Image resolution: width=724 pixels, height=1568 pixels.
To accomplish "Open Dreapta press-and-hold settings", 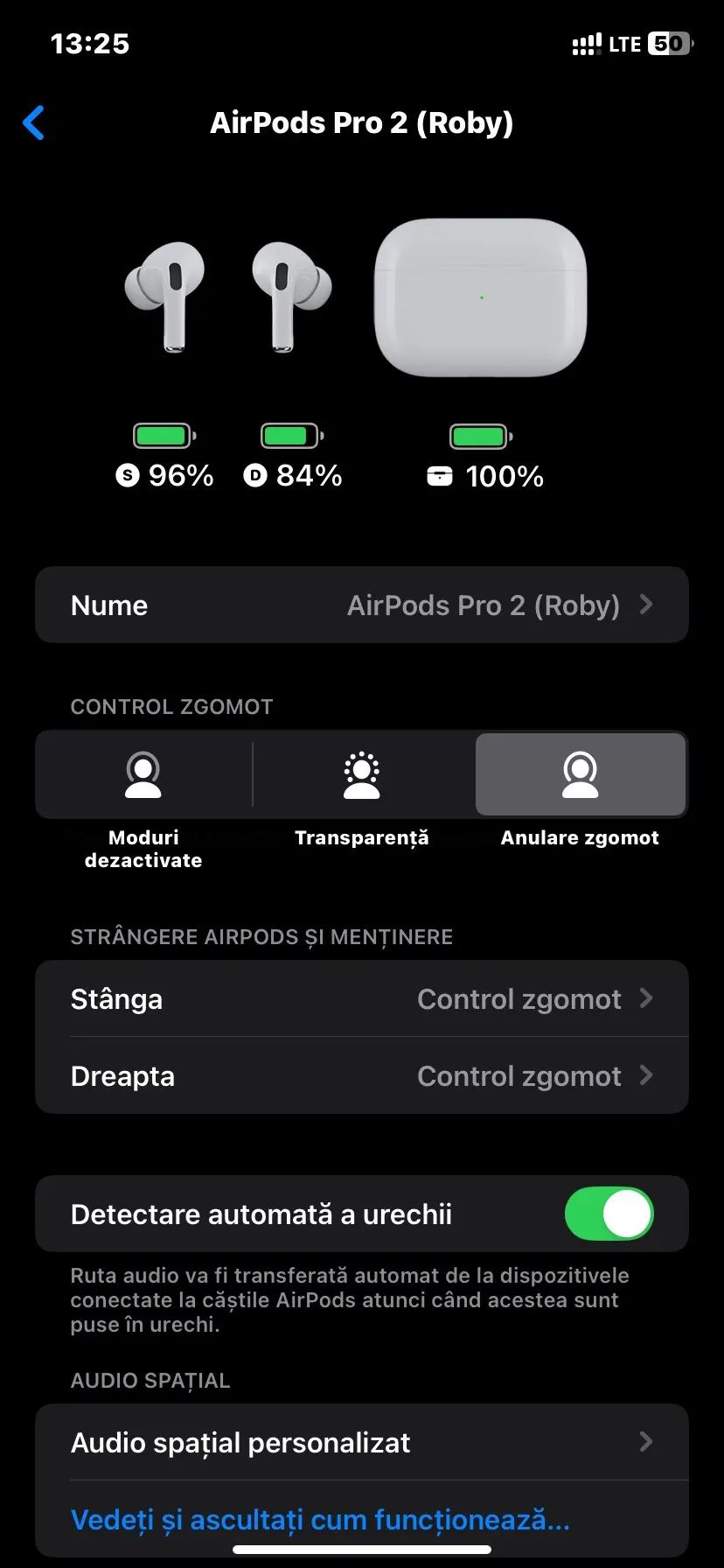I will pos(362,1075).
